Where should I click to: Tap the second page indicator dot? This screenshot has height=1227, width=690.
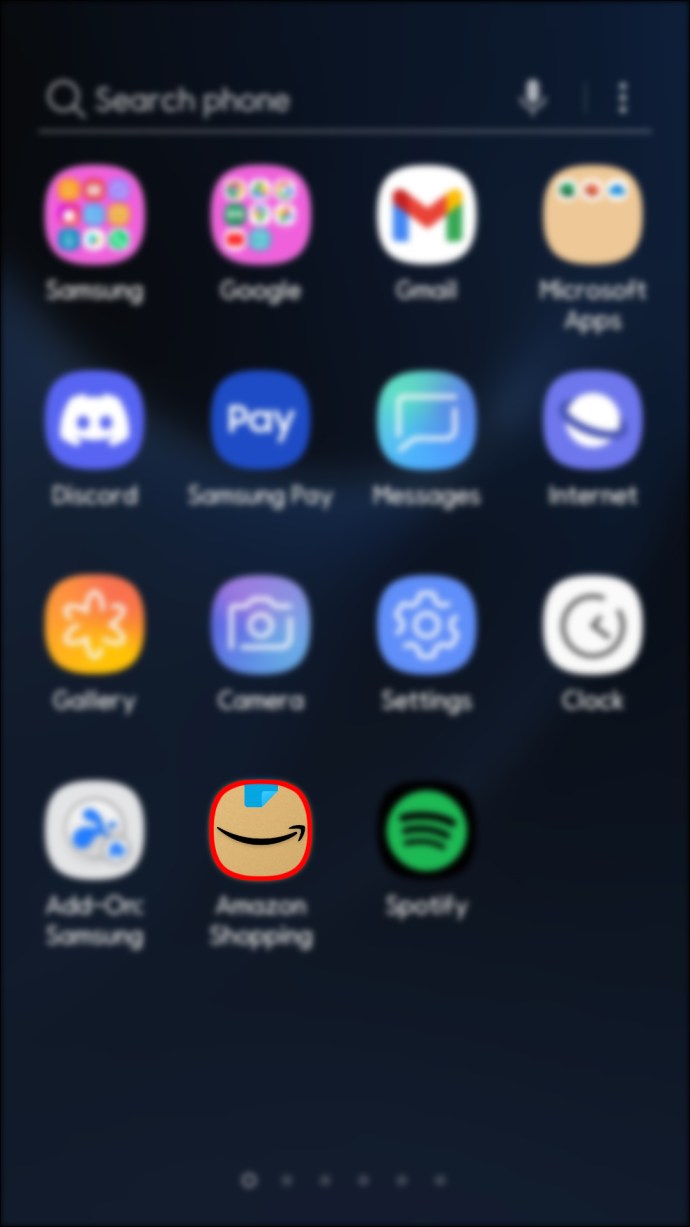click(x=287, y=1180)
